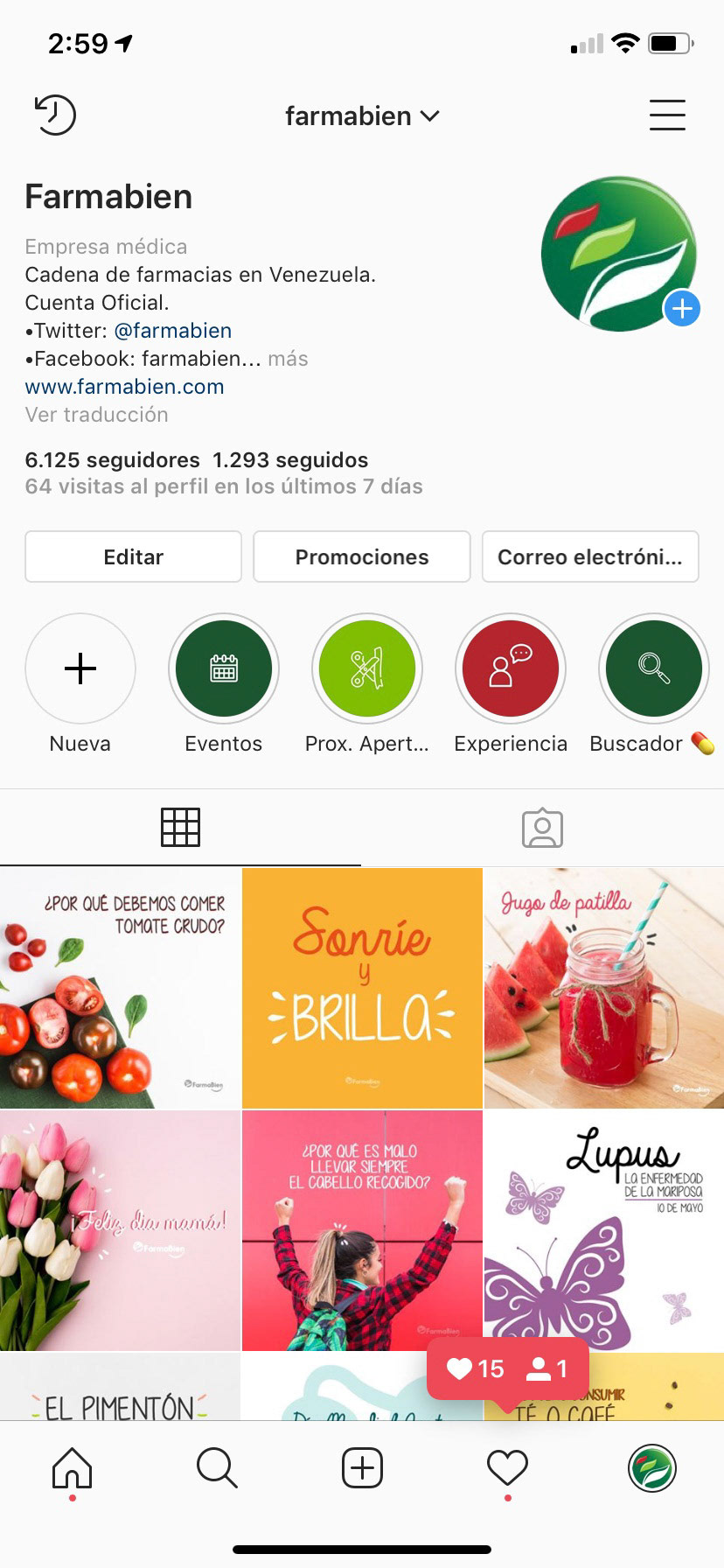
Task: Tap the Correo electrónico button
Action: 590,556
